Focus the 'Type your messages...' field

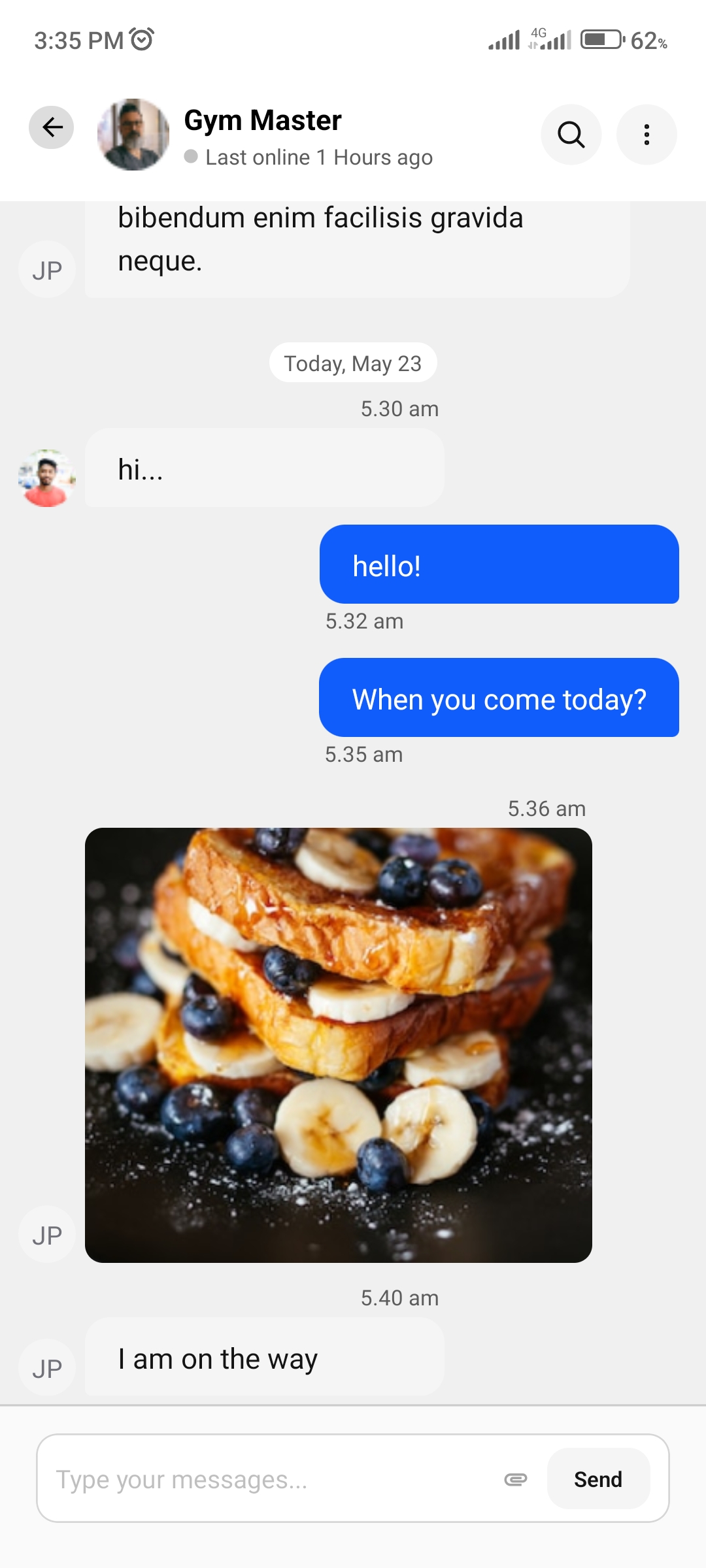tap(268, 1479)
